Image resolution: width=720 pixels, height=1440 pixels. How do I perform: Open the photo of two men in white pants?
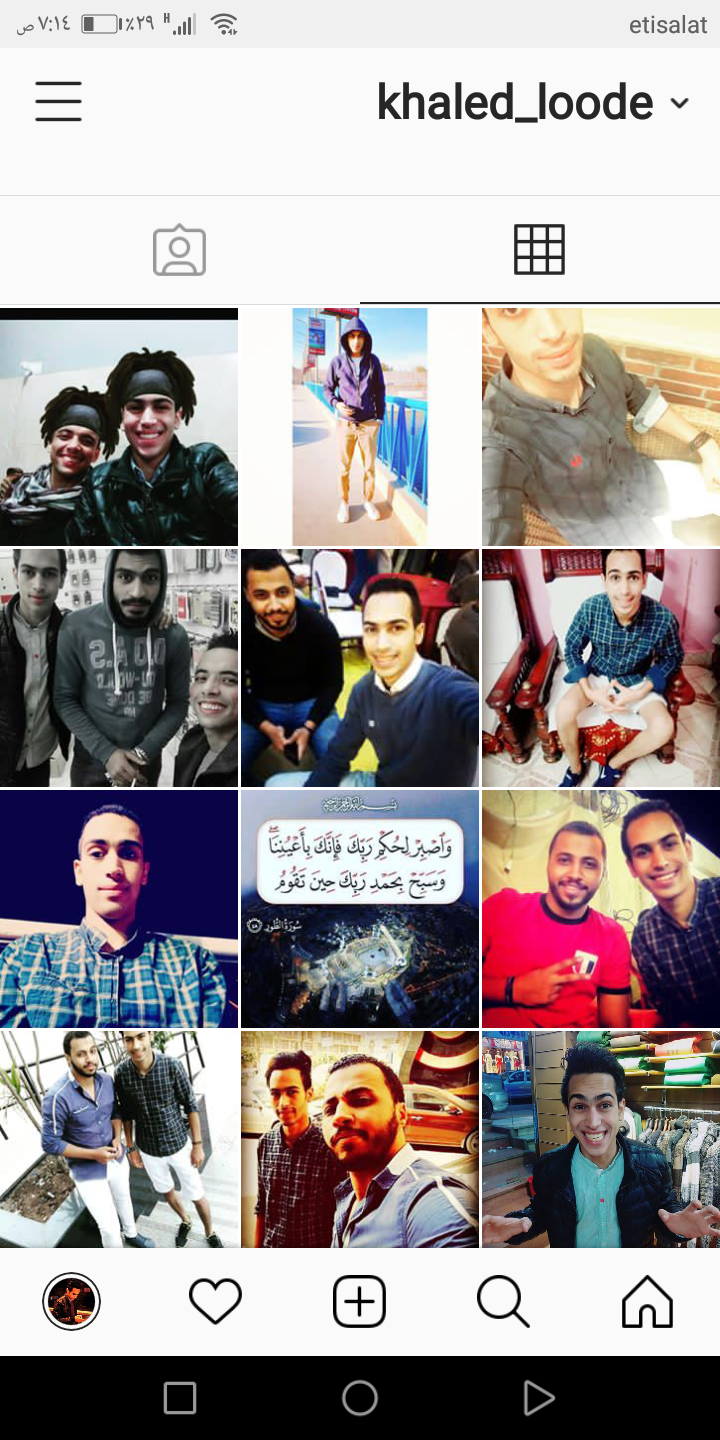point(119,1140)
